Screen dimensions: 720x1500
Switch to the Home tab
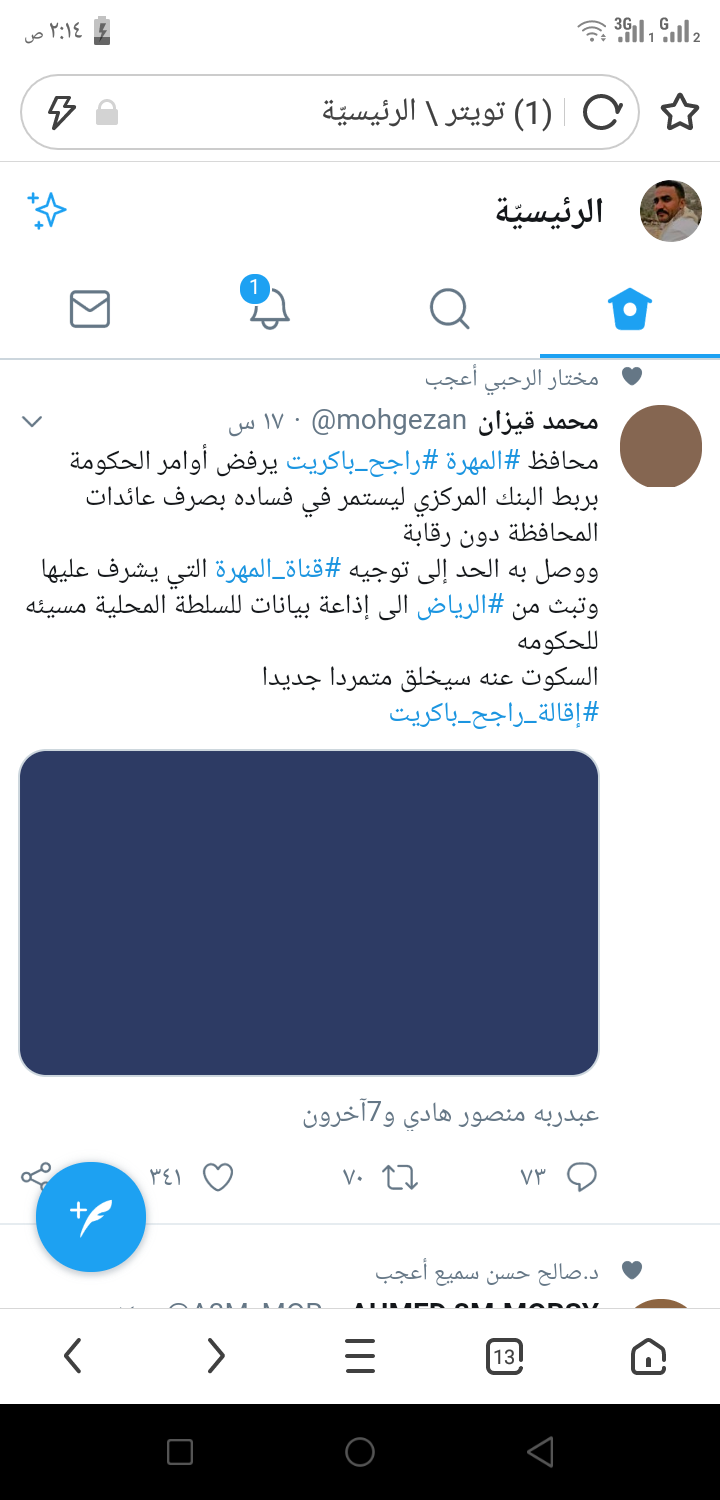[630, 309]
